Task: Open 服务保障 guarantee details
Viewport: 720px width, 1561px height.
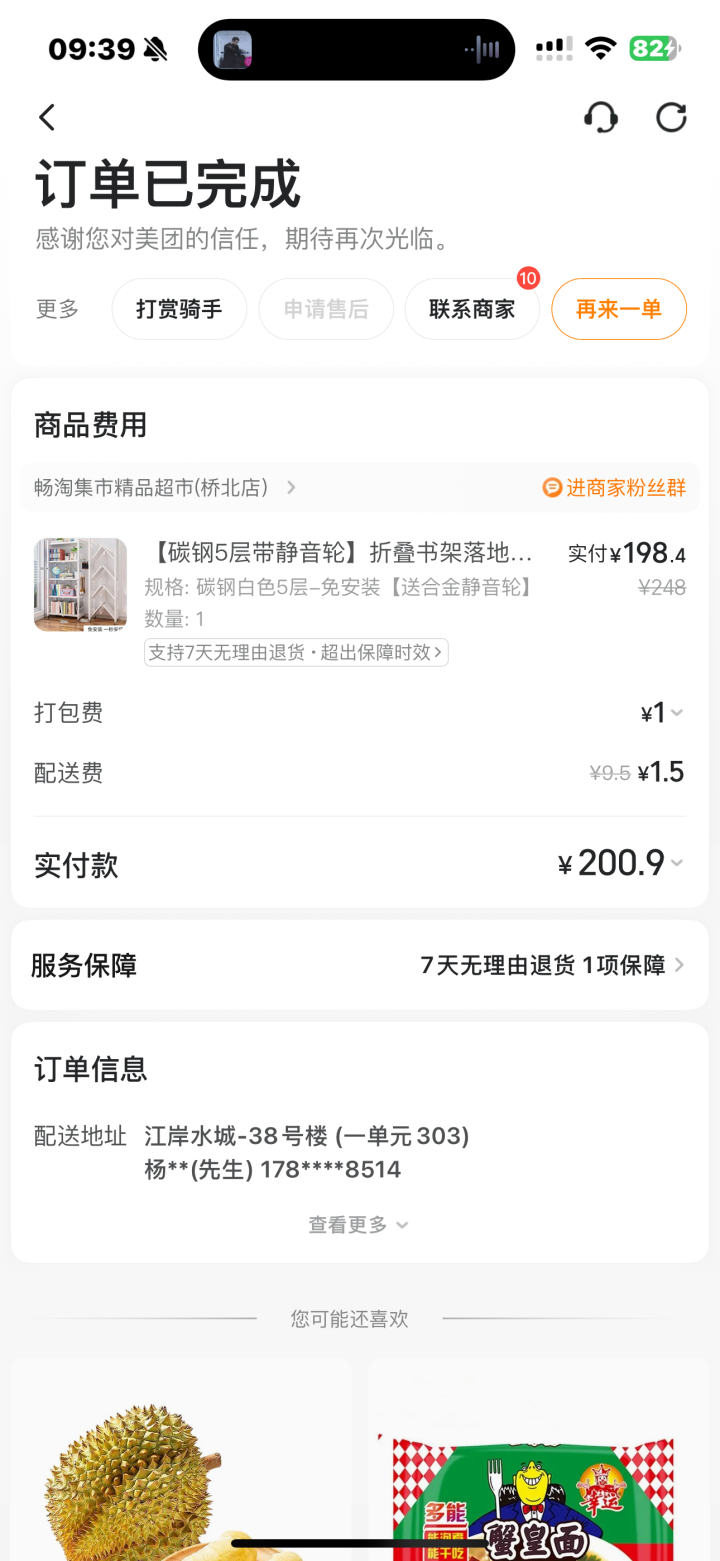Action: click(360, 965)
